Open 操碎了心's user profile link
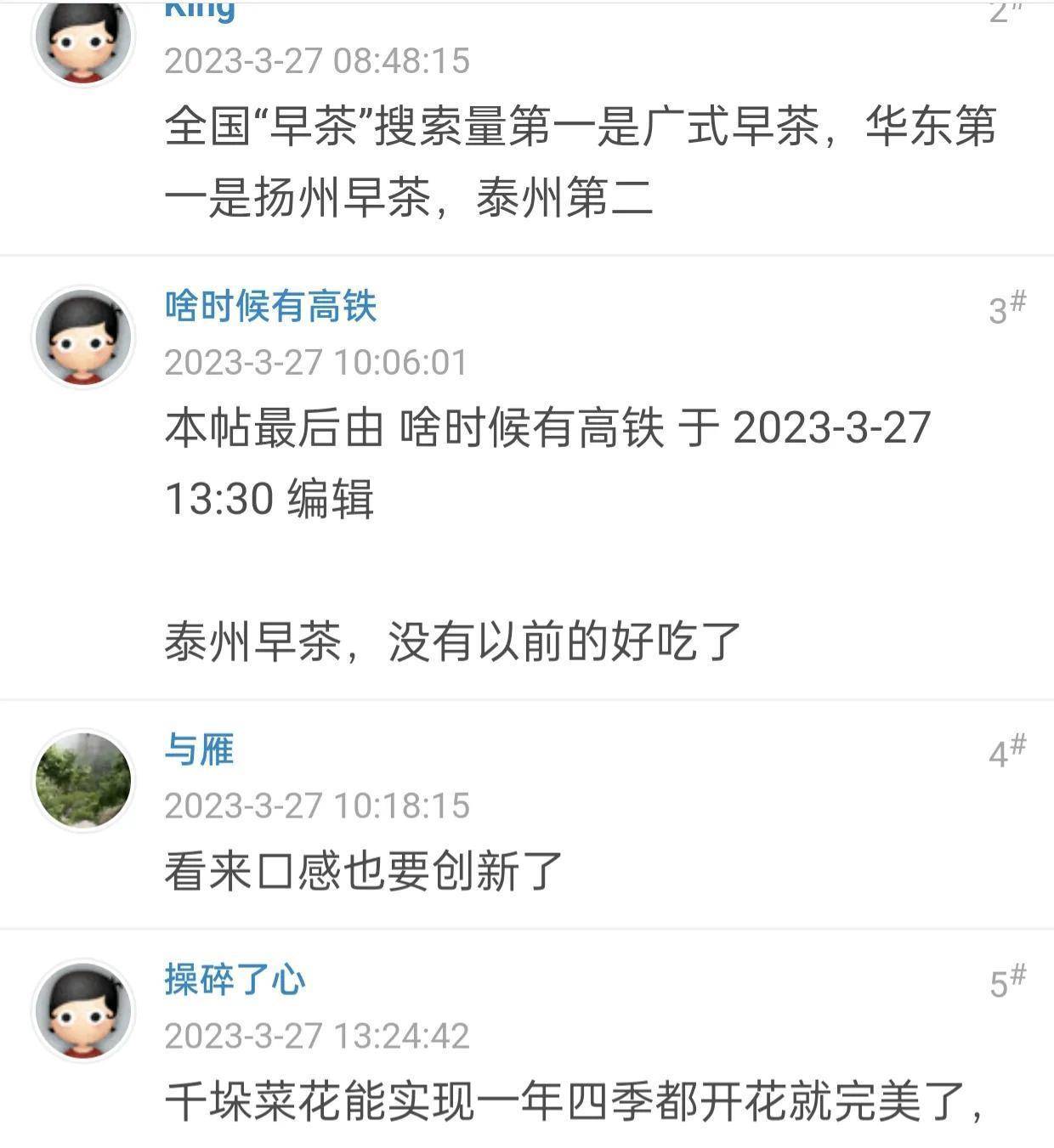 click(235, 980)
